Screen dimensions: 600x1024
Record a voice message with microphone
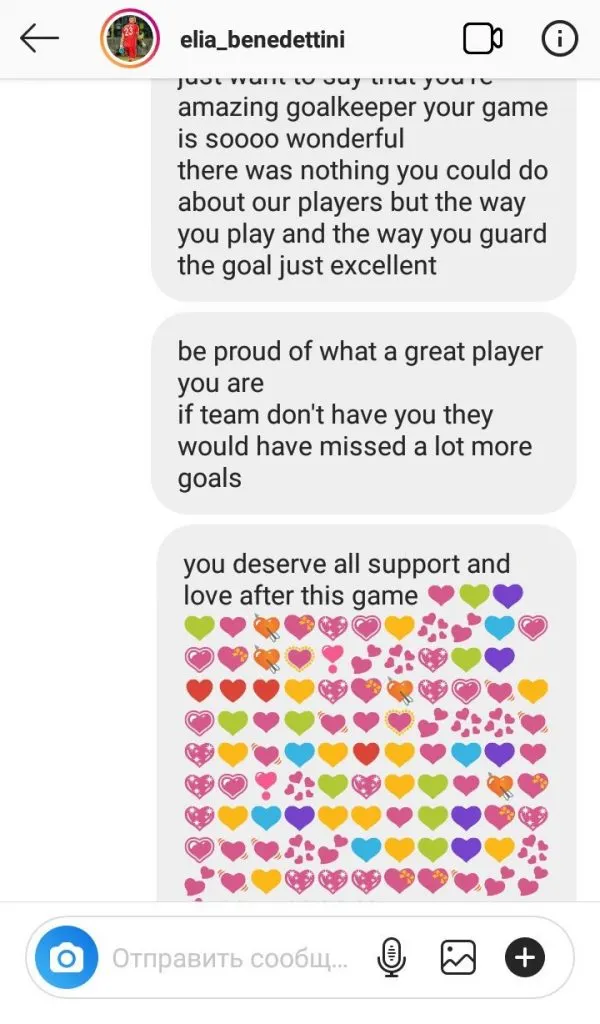click(391, 959)
